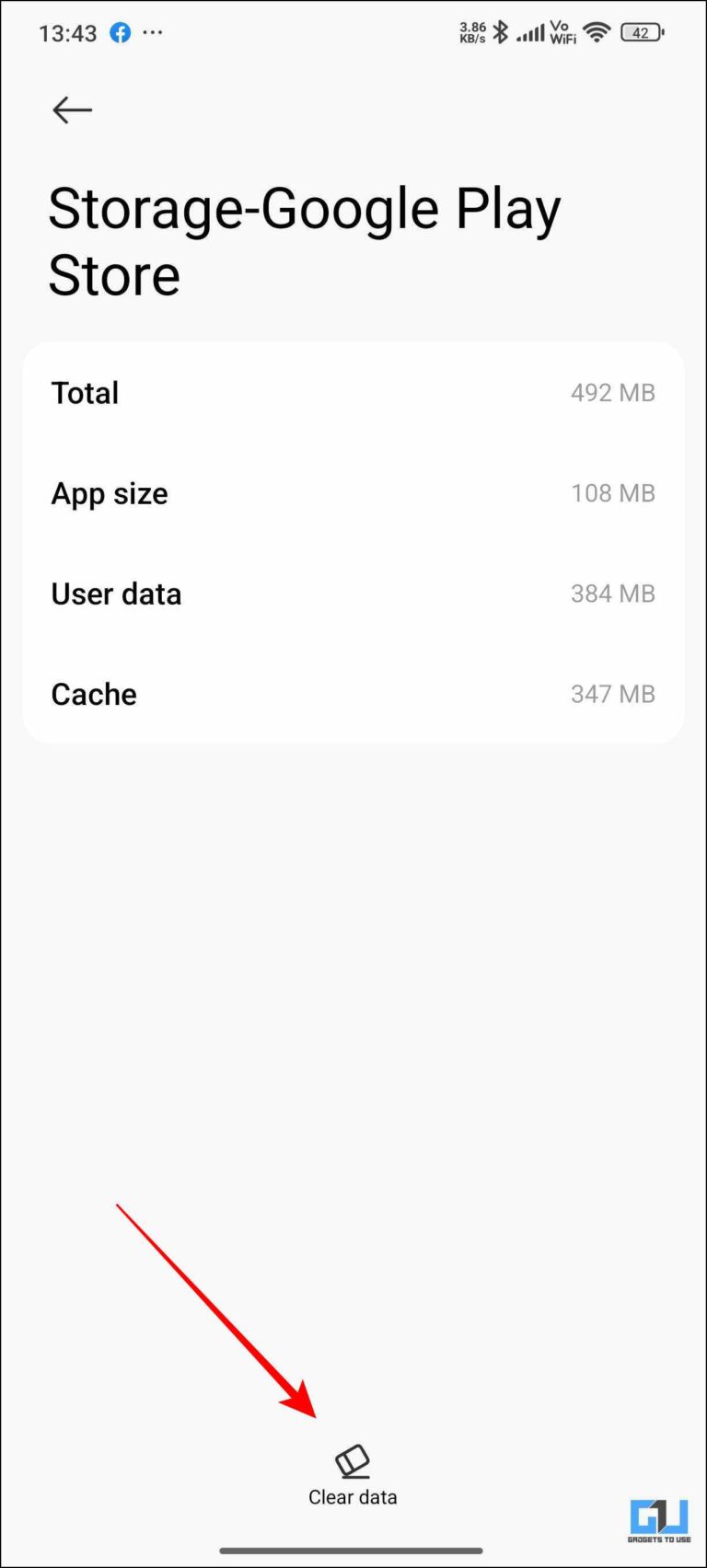Select the User data row
This screenshot has width=707, height=1568.
[x=353, y=594]
